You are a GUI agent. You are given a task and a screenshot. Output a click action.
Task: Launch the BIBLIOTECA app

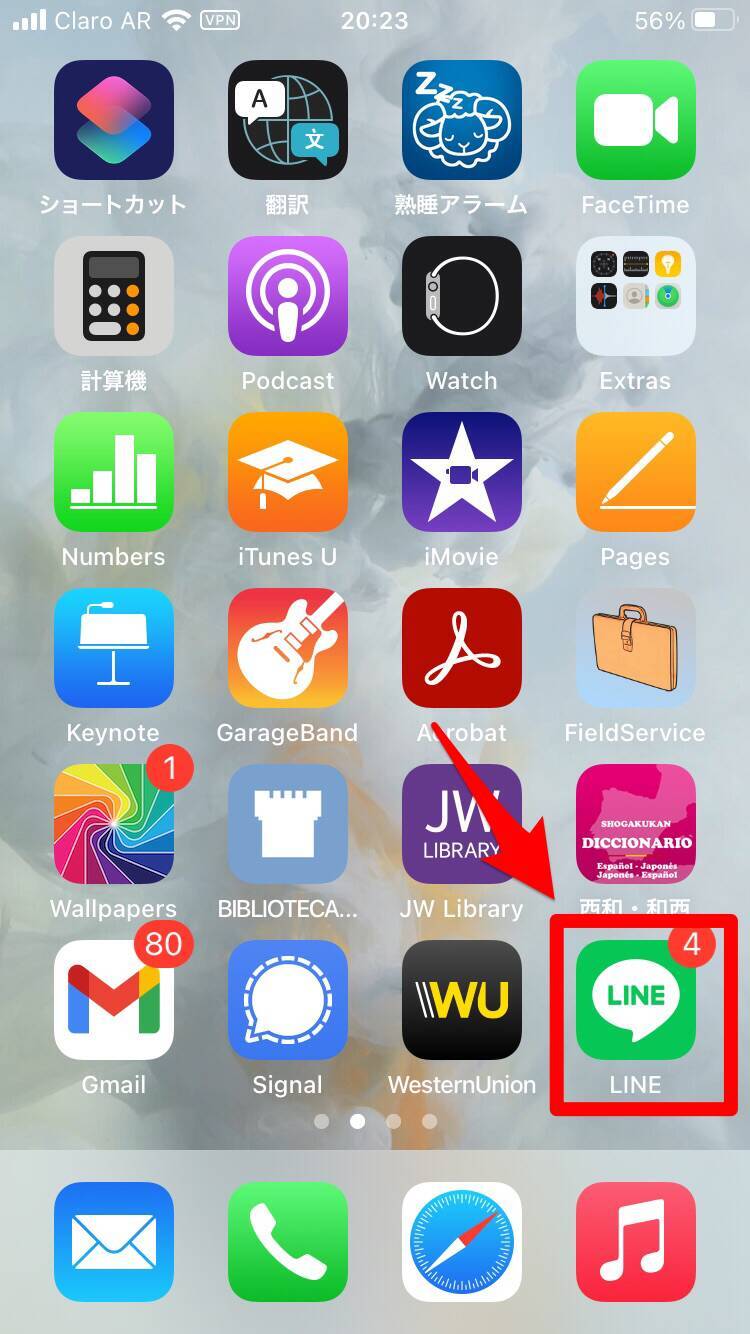click(x=287, y=824)
